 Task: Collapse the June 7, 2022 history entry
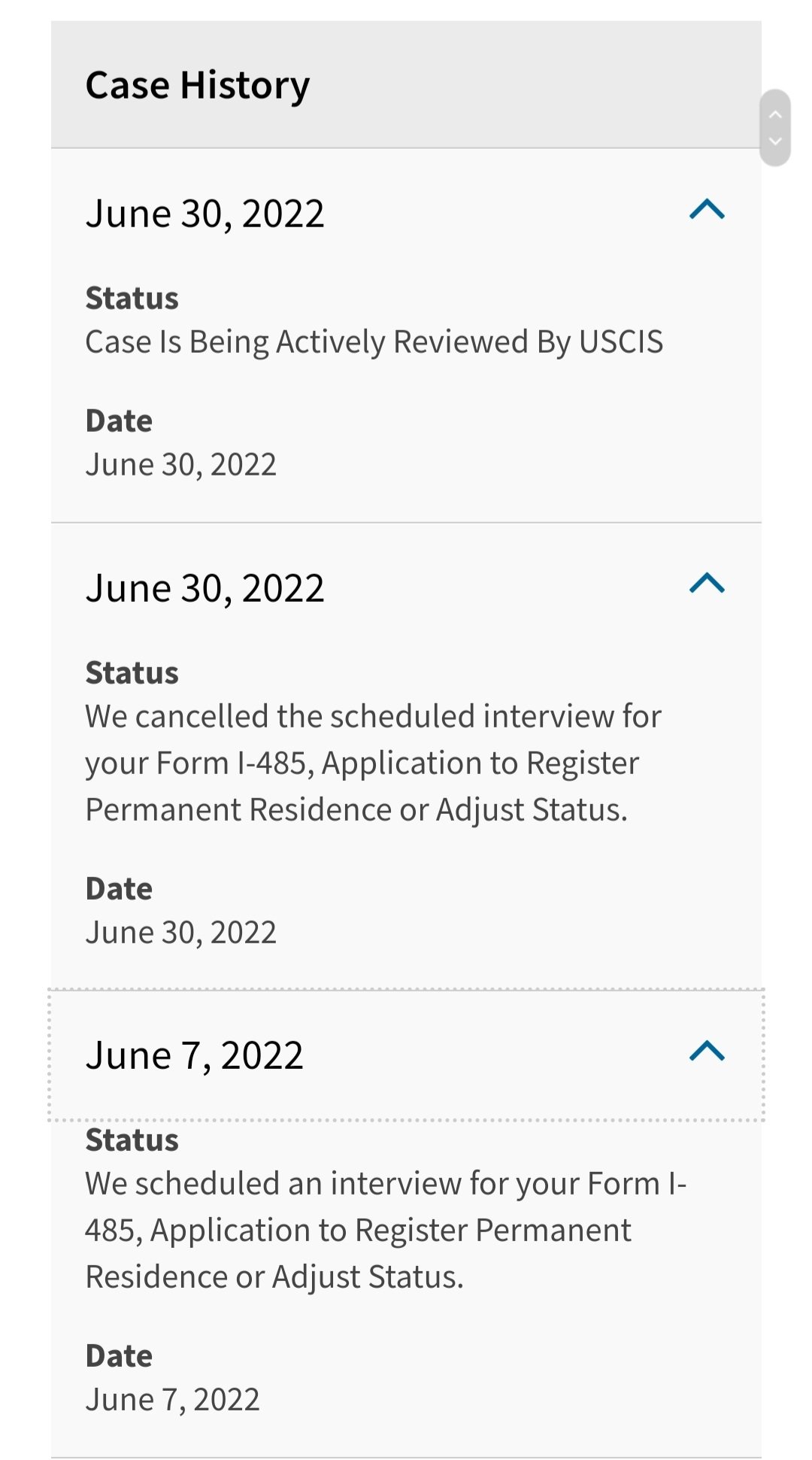(707, 1051)
